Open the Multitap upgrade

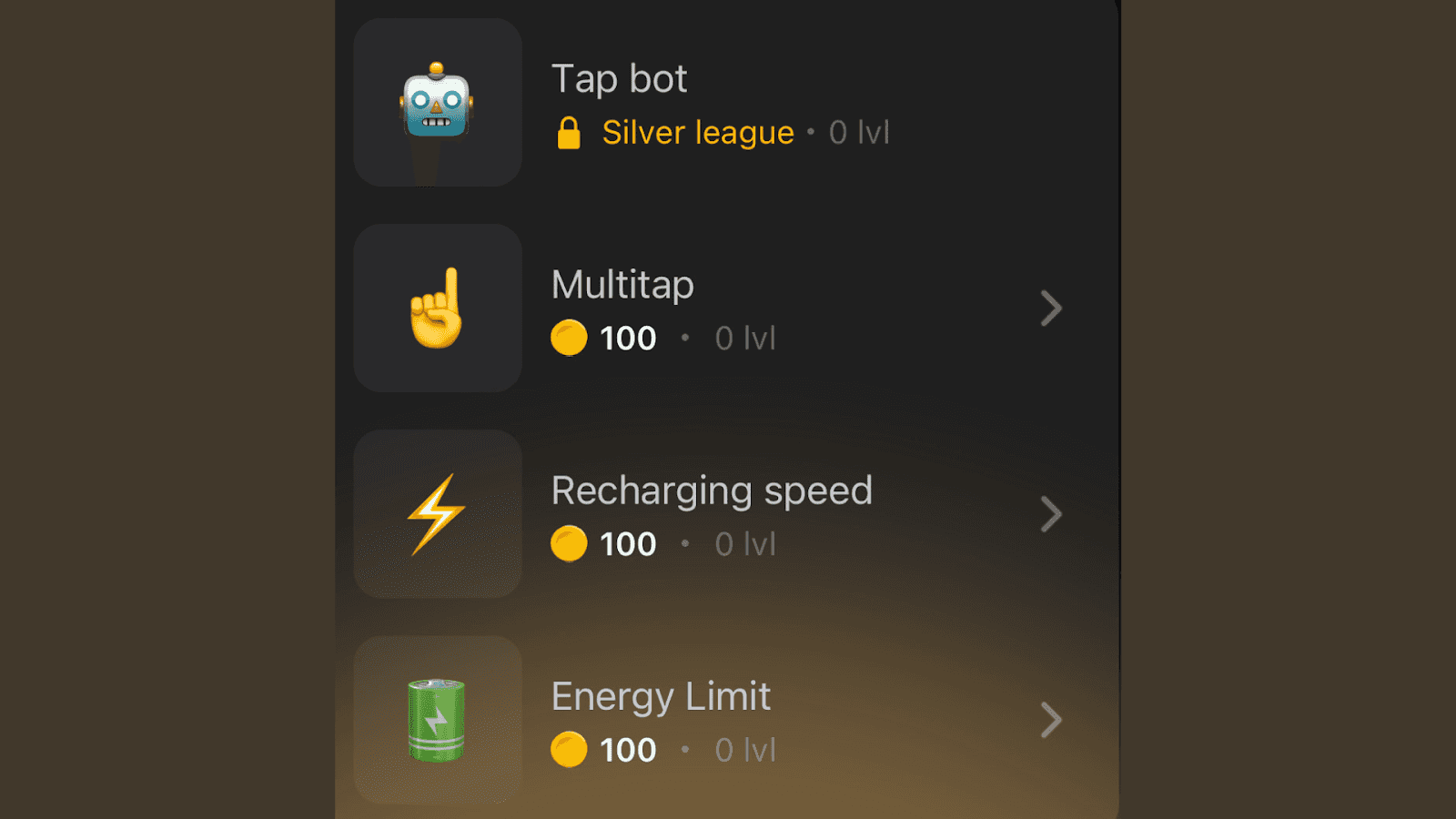(719, 308)
